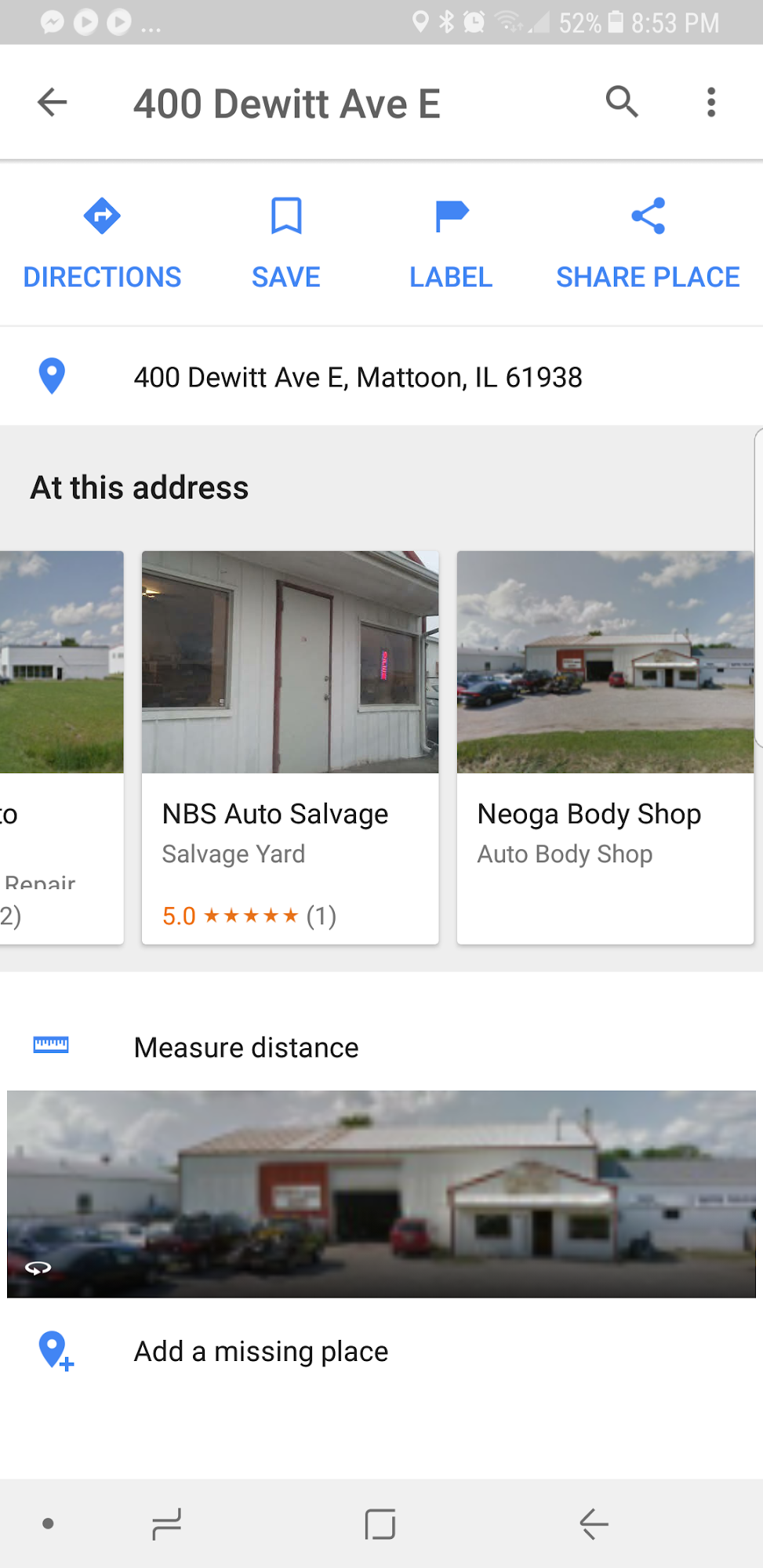Open the three-dot overflow menu
The height and width of the screenshot is (1568, 763).
pos(711,102)
